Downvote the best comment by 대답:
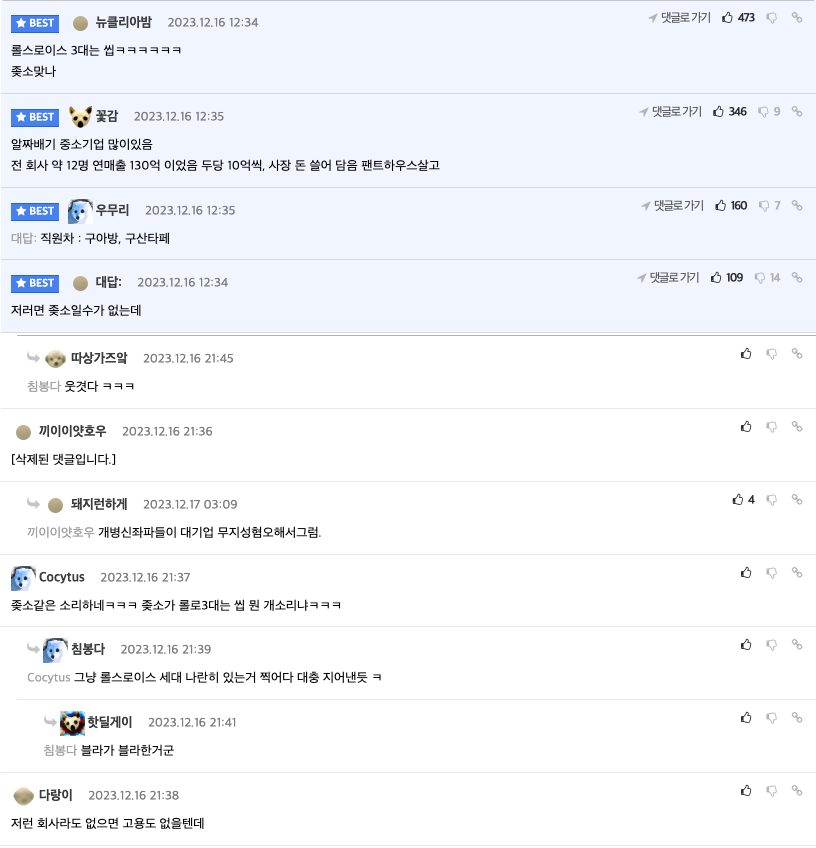 [x=760, y=278]
